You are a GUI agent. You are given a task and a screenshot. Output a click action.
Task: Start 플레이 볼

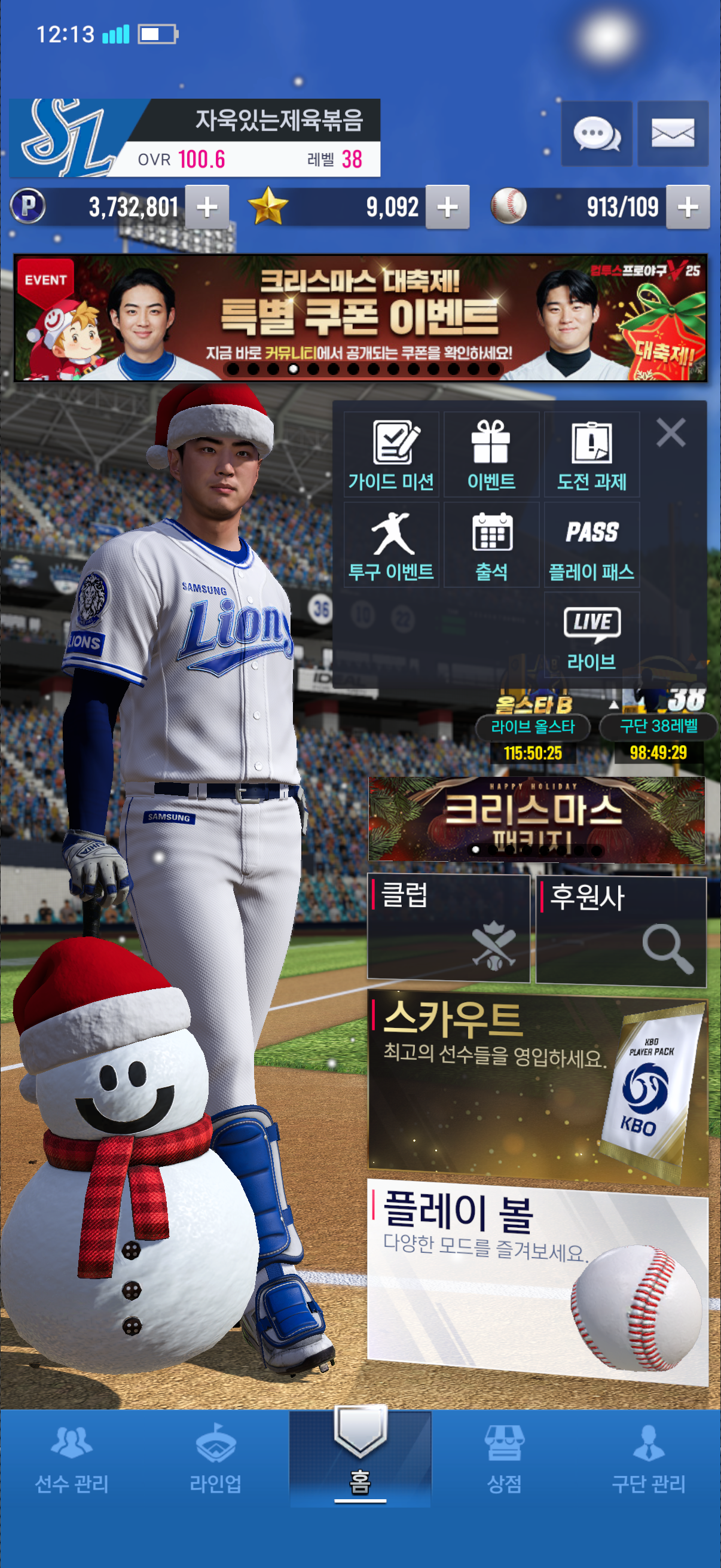(537, 1281)
